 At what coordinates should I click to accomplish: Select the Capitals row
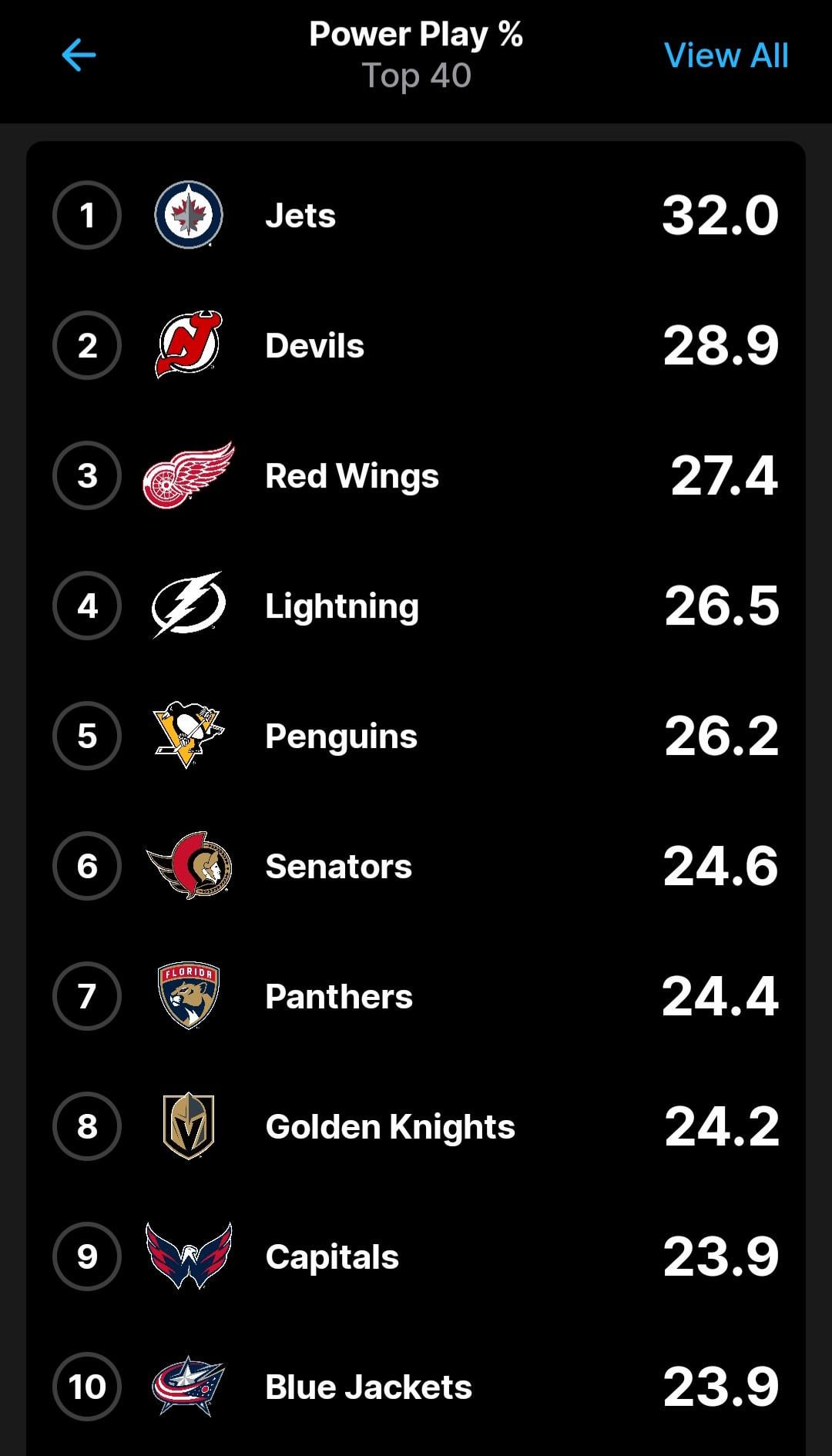416,1256
